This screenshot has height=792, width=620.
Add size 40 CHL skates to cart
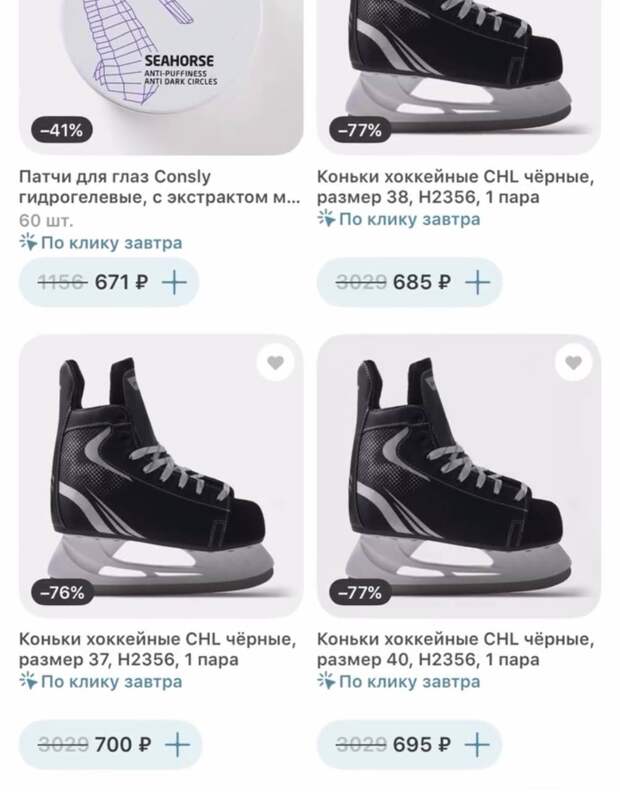[478, 745]
